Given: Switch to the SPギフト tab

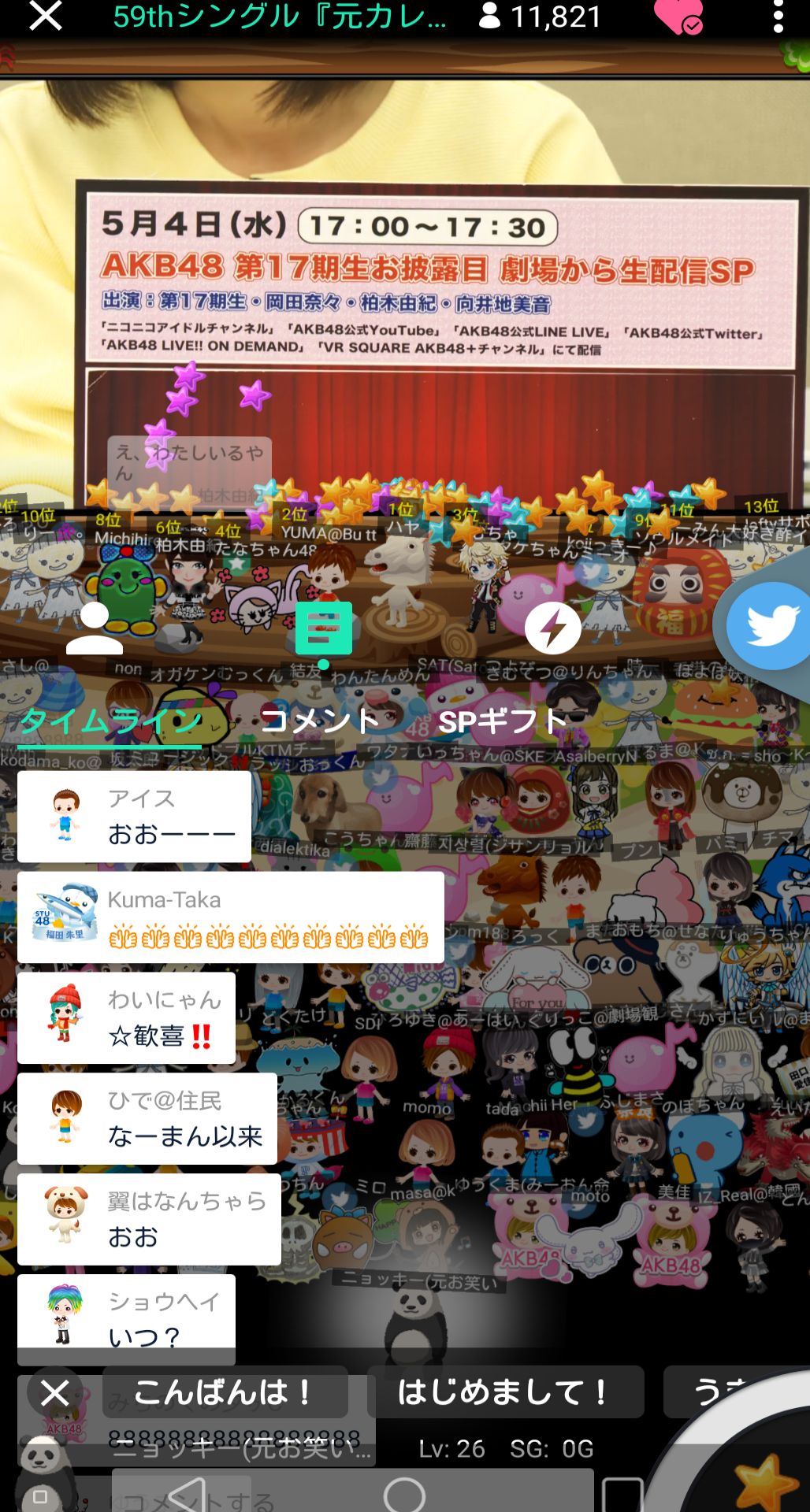Looking at the screenshot, I should pyautogui.click(x=503, y=721).
